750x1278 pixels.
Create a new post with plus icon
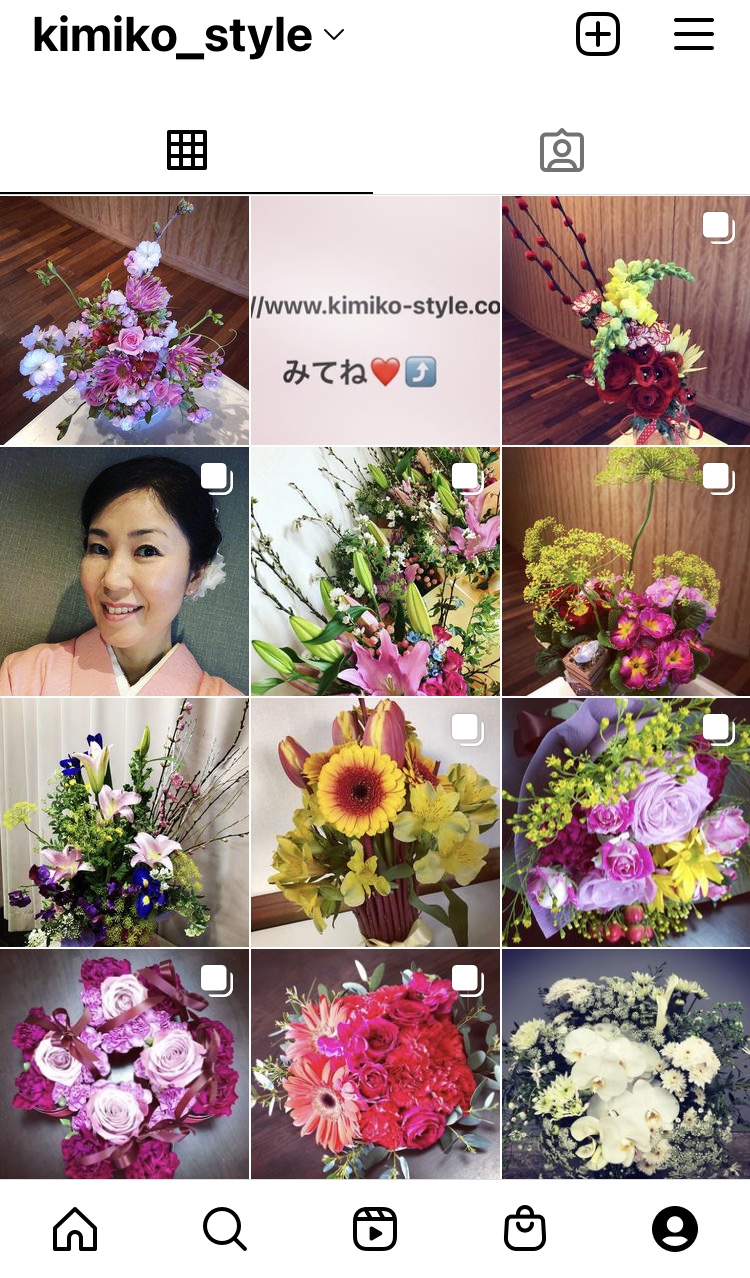point(598,35)
